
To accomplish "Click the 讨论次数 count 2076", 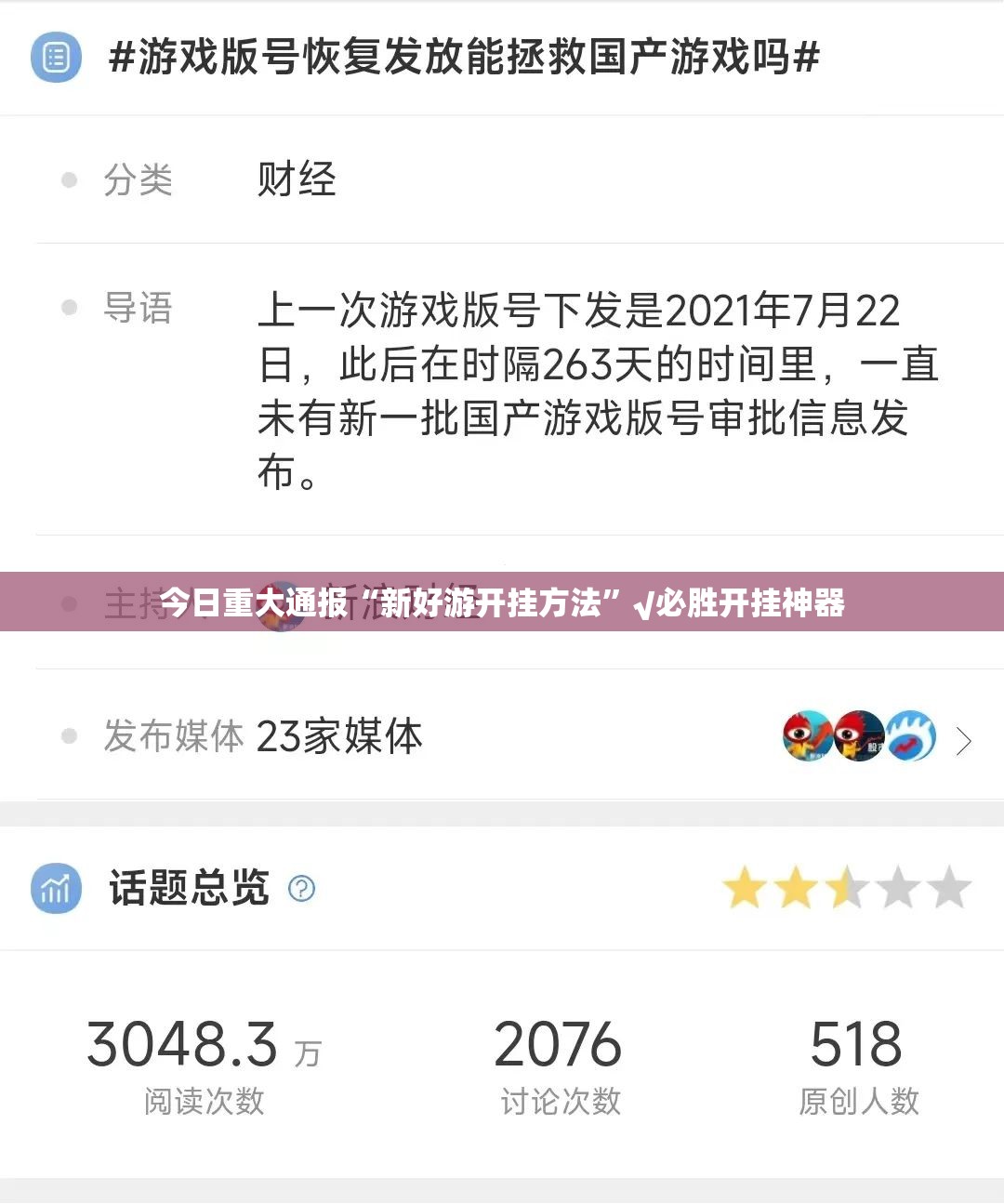I will (x=558, y=1045).
